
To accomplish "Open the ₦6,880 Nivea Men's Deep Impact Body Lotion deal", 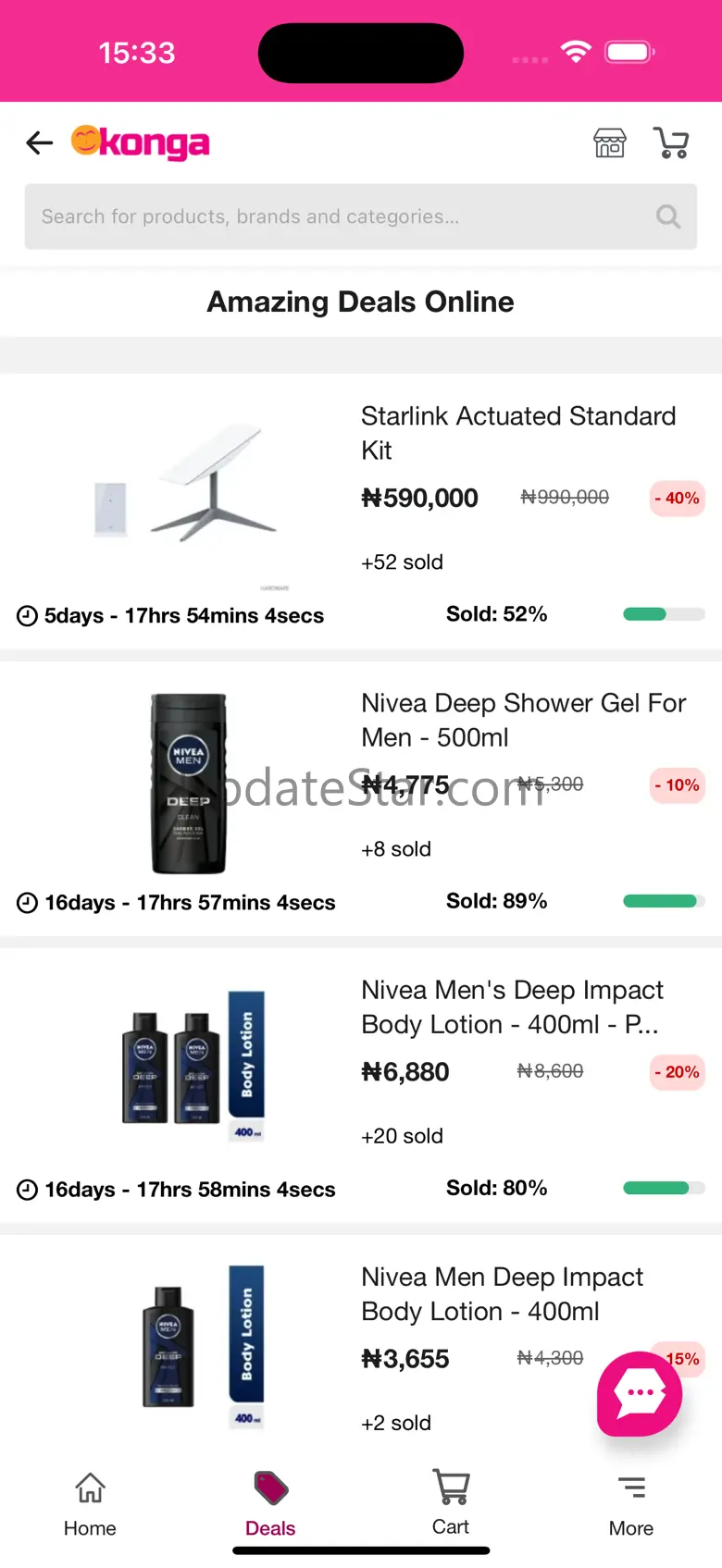I will tap(512, 1006).
